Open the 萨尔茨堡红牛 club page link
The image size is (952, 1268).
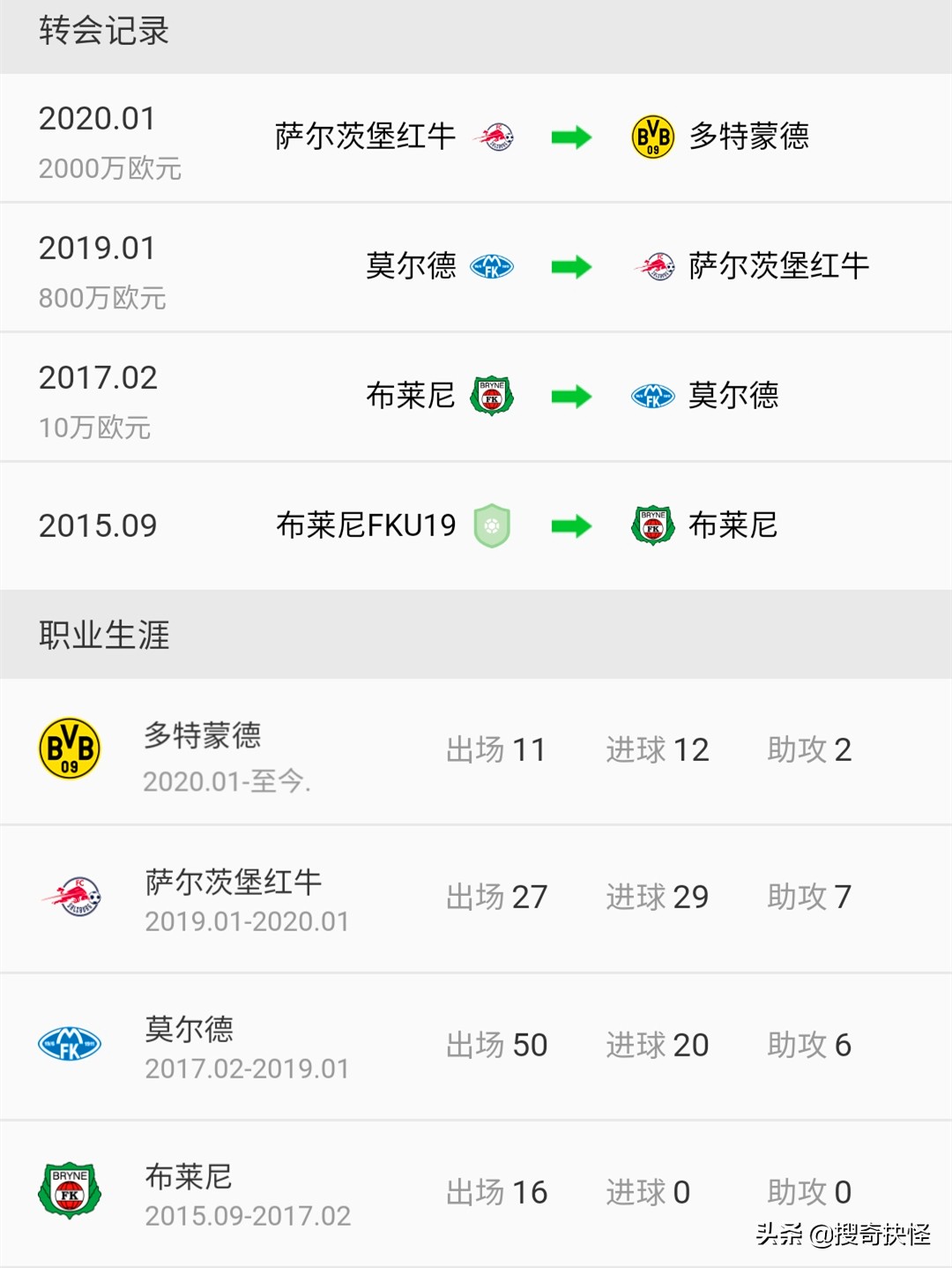[234, 880]
